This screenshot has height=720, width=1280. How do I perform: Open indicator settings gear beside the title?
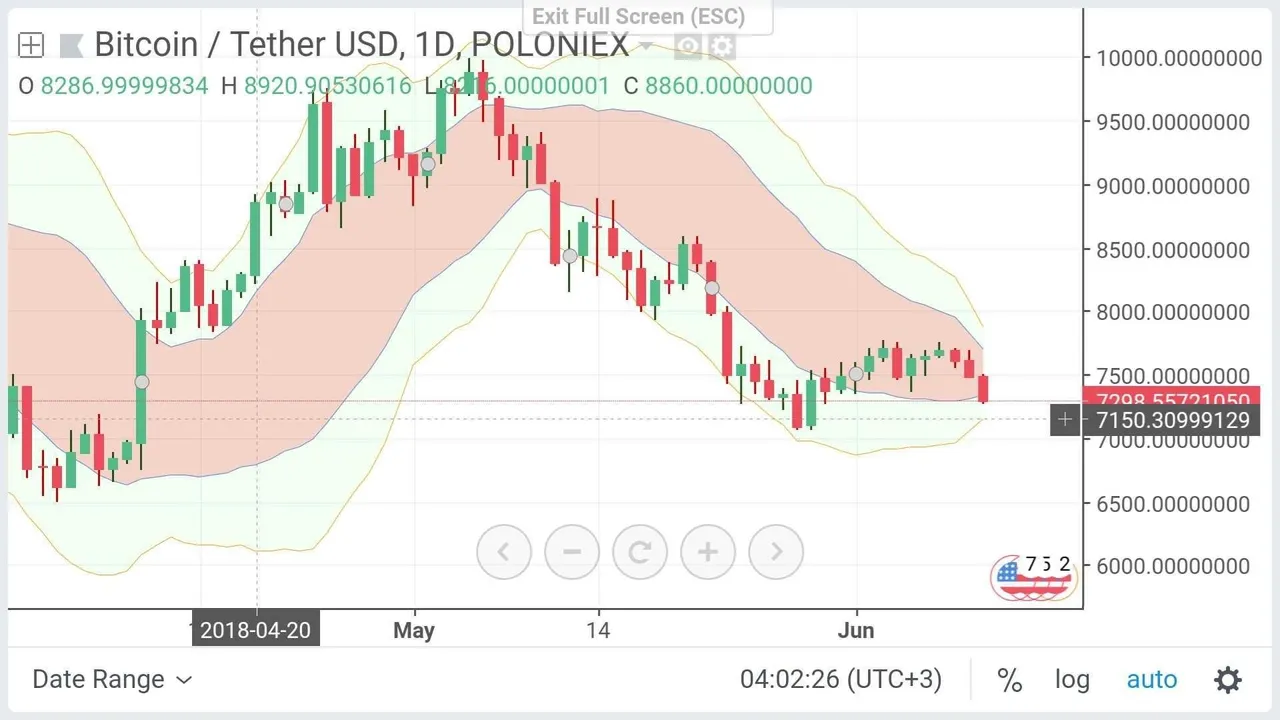point(721,46)
